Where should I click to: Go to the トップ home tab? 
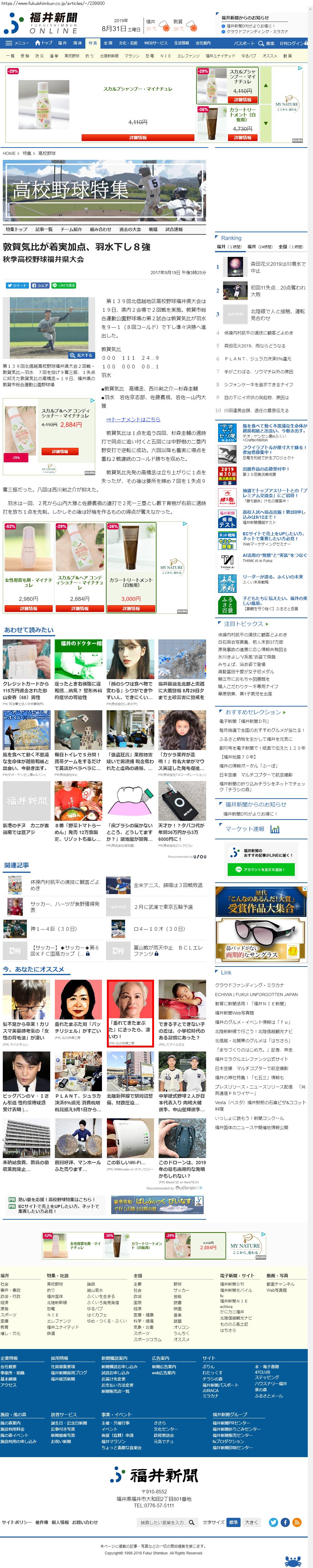tap(43, 43)
